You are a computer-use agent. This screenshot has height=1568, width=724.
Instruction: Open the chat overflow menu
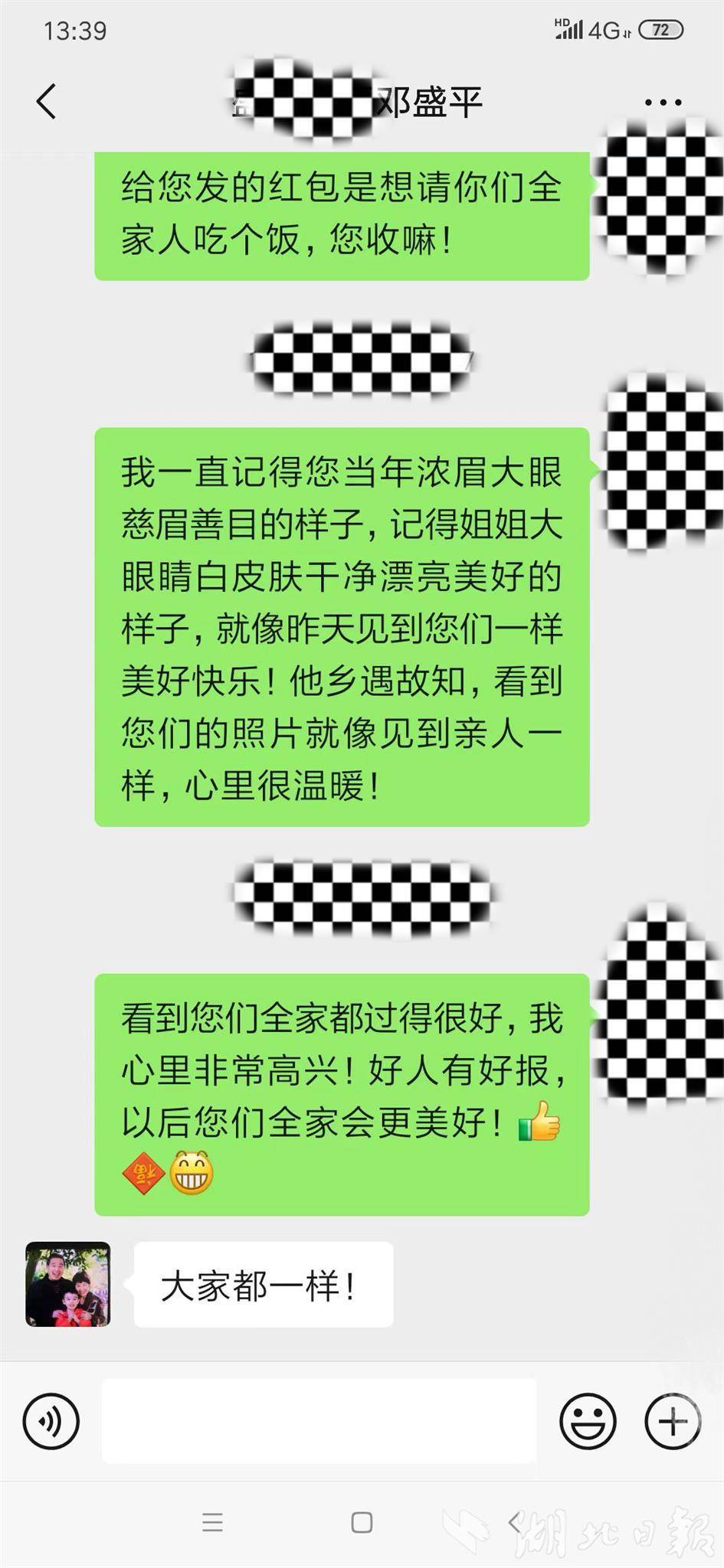[x=663, y=102]
